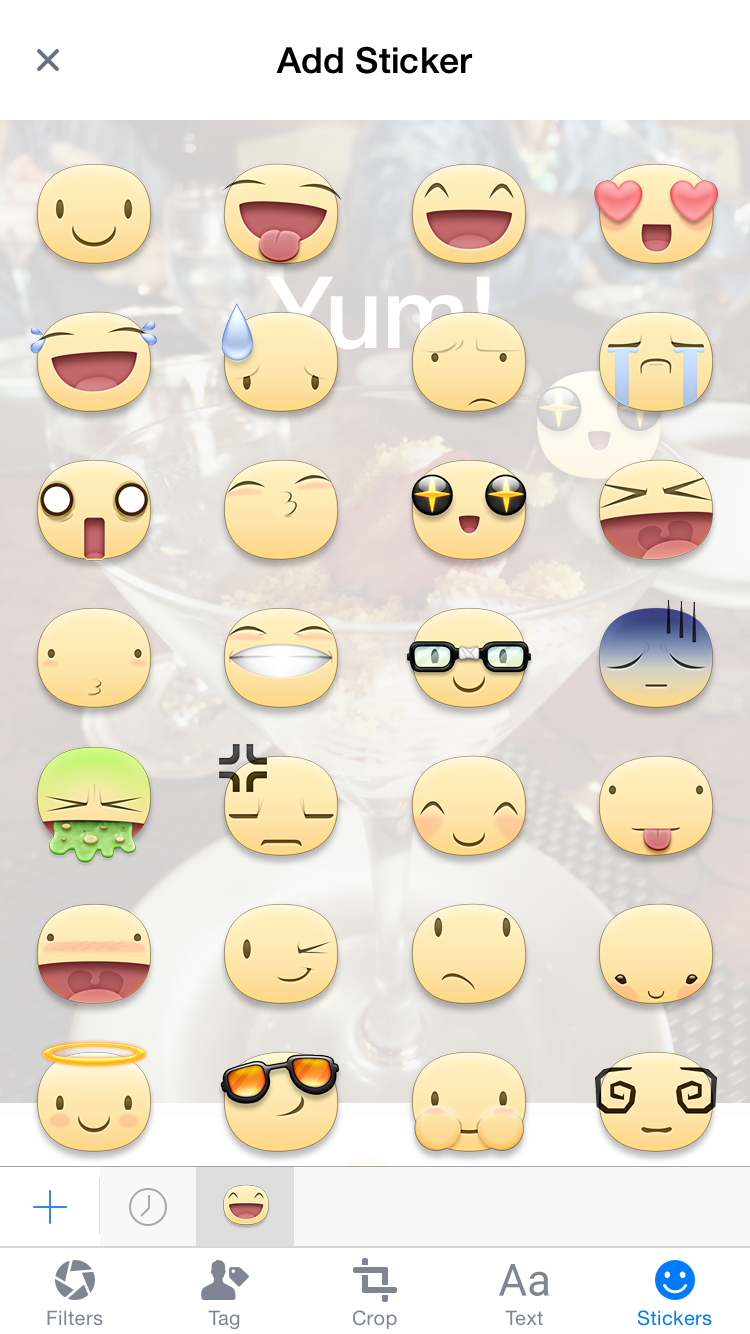
Task: Choose the shocked open-mouth sticker
Action: [94, 510]
